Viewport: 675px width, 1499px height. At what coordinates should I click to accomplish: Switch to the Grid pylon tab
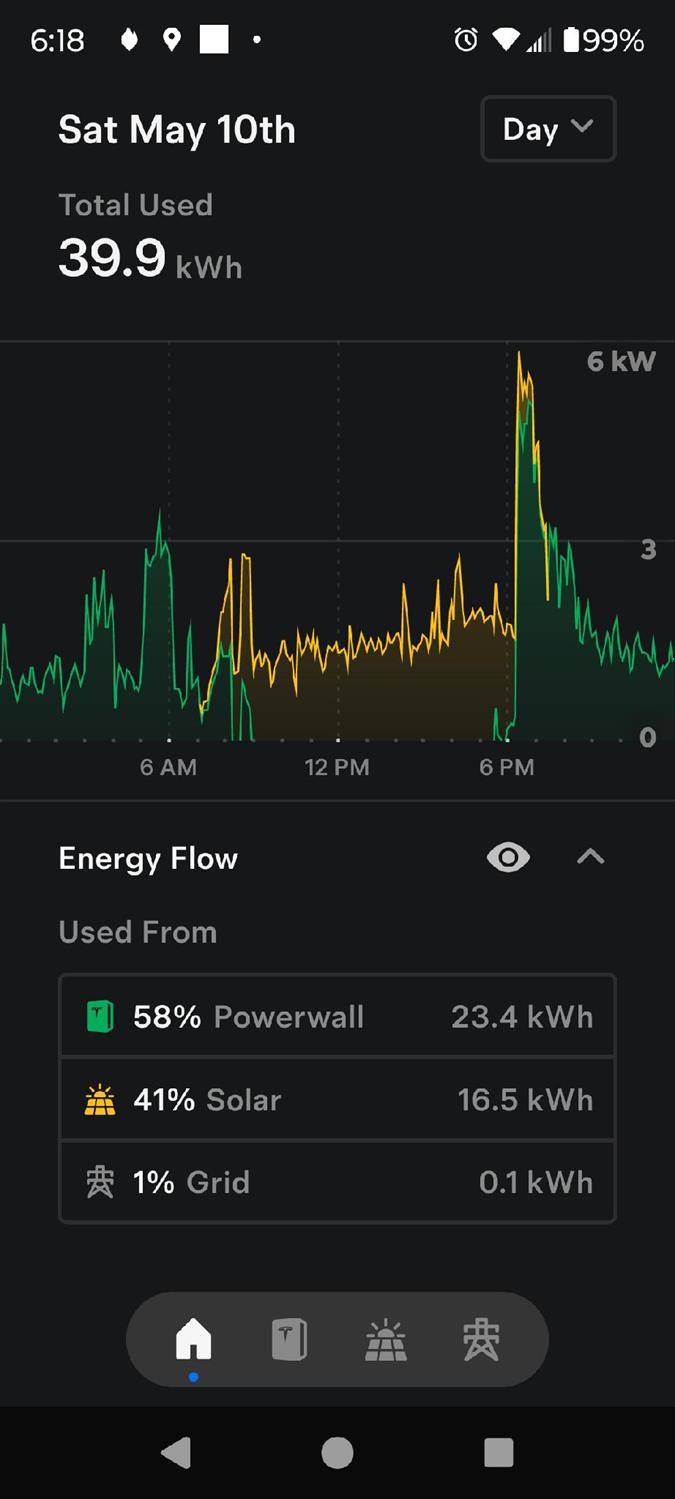coord(481,1339)
